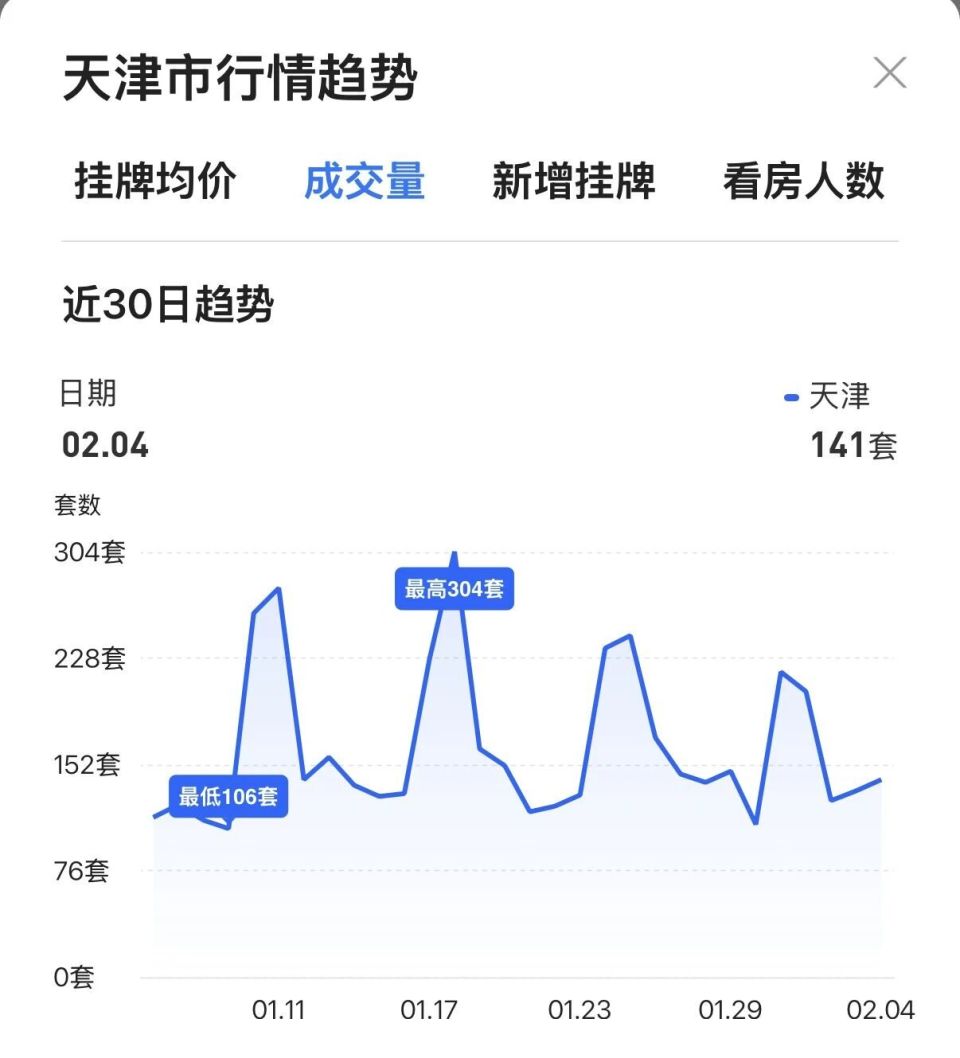This screenshot has height=1058, width=960.
Task: Click the 最高304套 data label
Action: click(x=456, y=591)
